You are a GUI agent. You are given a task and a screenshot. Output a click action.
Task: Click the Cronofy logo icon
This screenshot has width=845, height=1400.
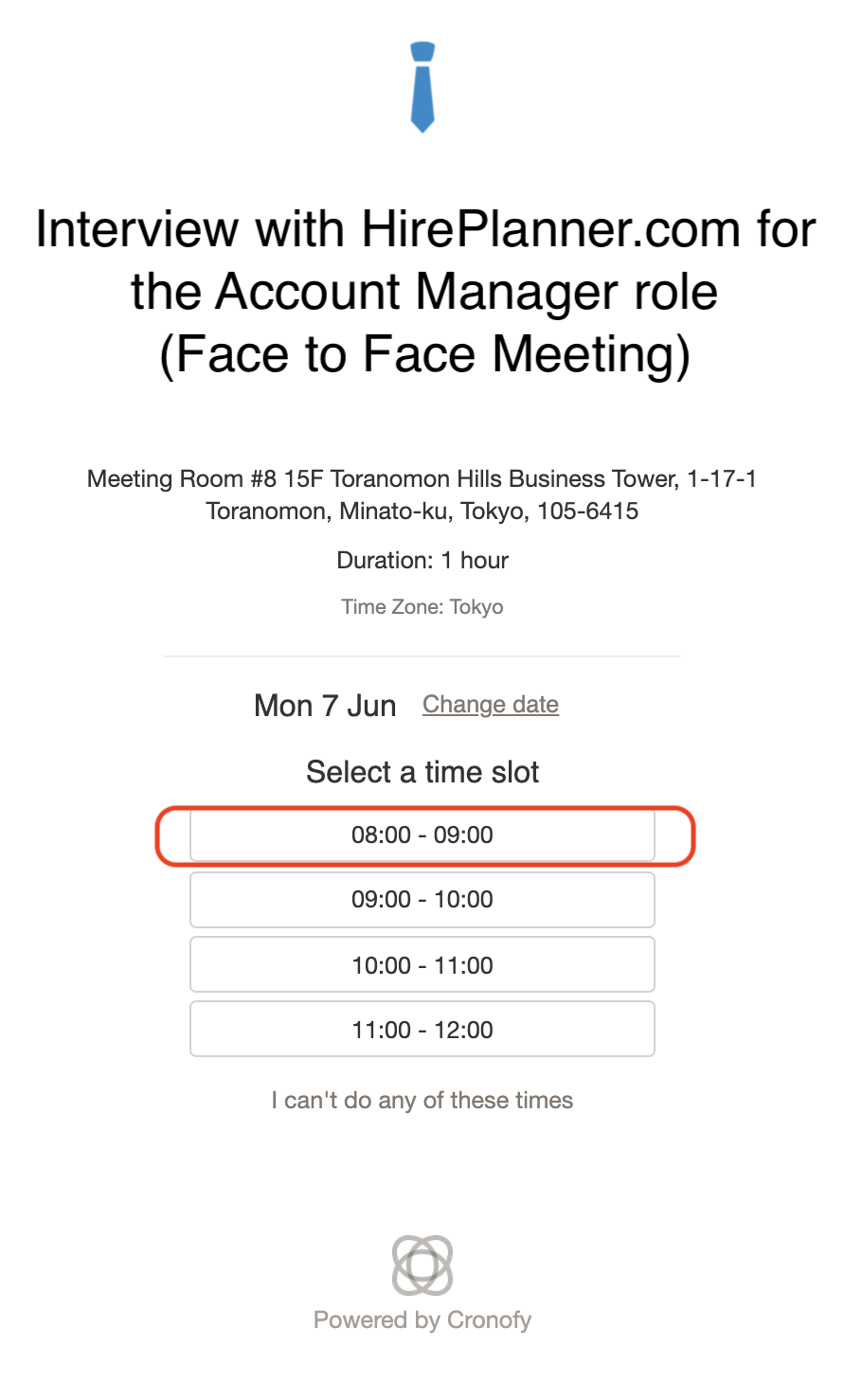(422, 1265)
